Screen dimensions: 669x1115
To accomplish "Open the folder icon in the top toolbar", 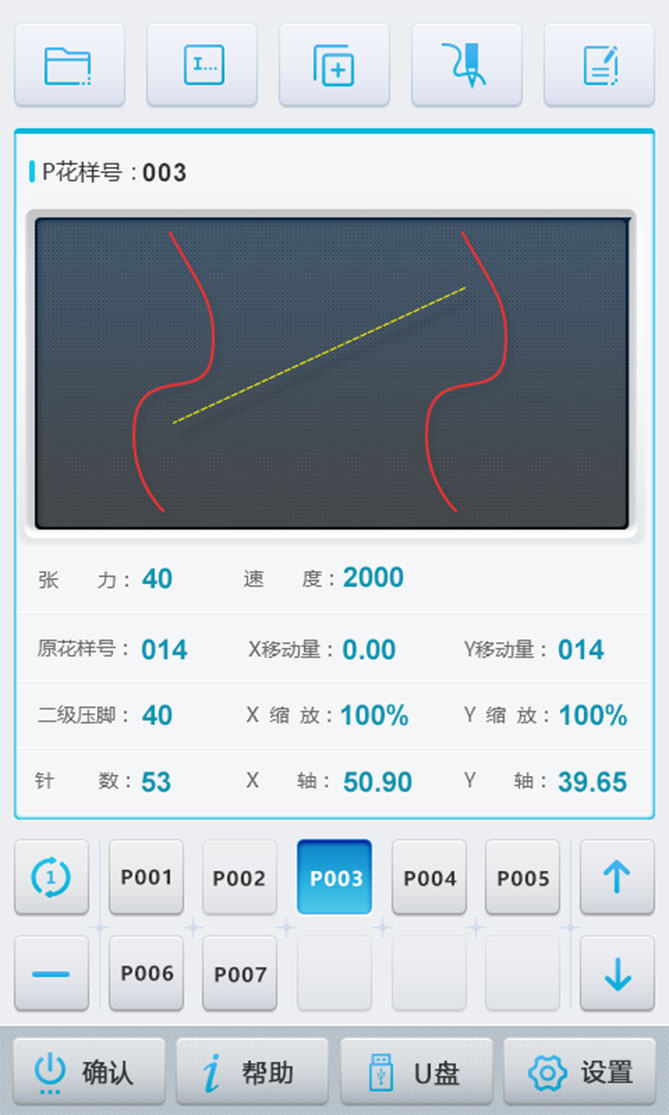I will click(x=69, y=65).
